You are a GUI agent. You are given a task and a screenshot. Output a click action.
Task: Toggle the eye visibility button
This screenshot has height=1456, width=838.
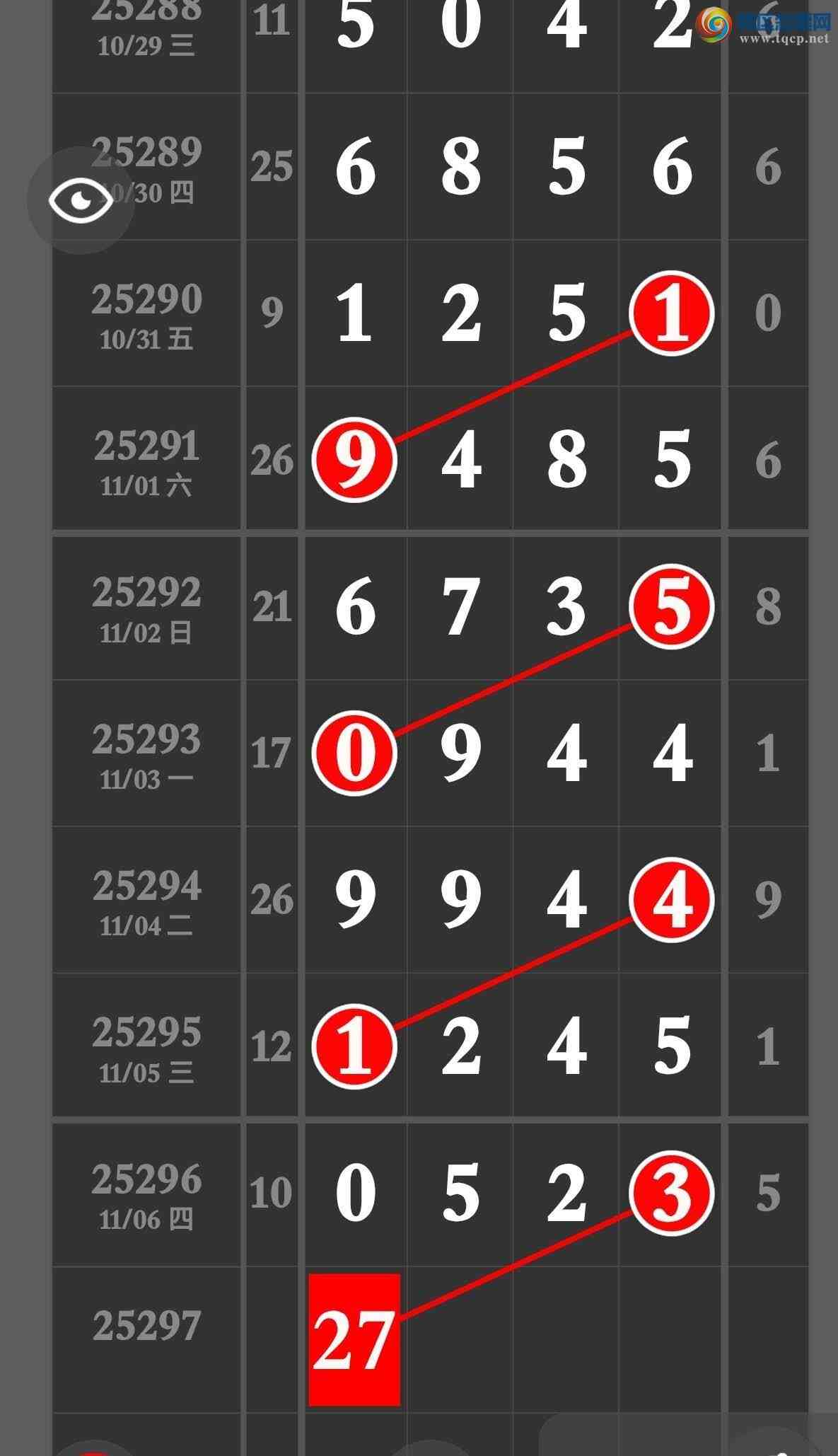pyautogui.click(x=81, y=200)
